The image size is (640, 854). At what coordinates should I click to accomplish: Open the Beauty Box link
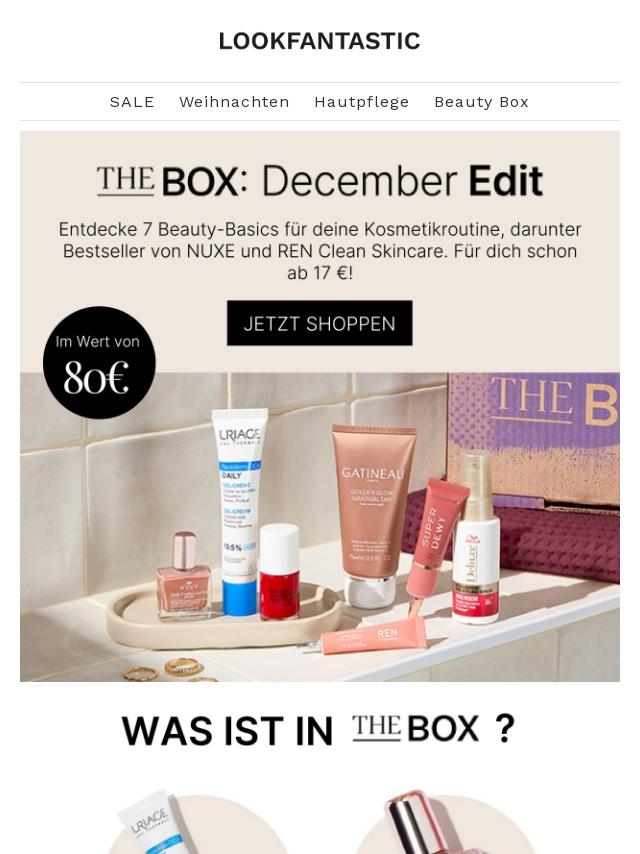coord(481,102)
